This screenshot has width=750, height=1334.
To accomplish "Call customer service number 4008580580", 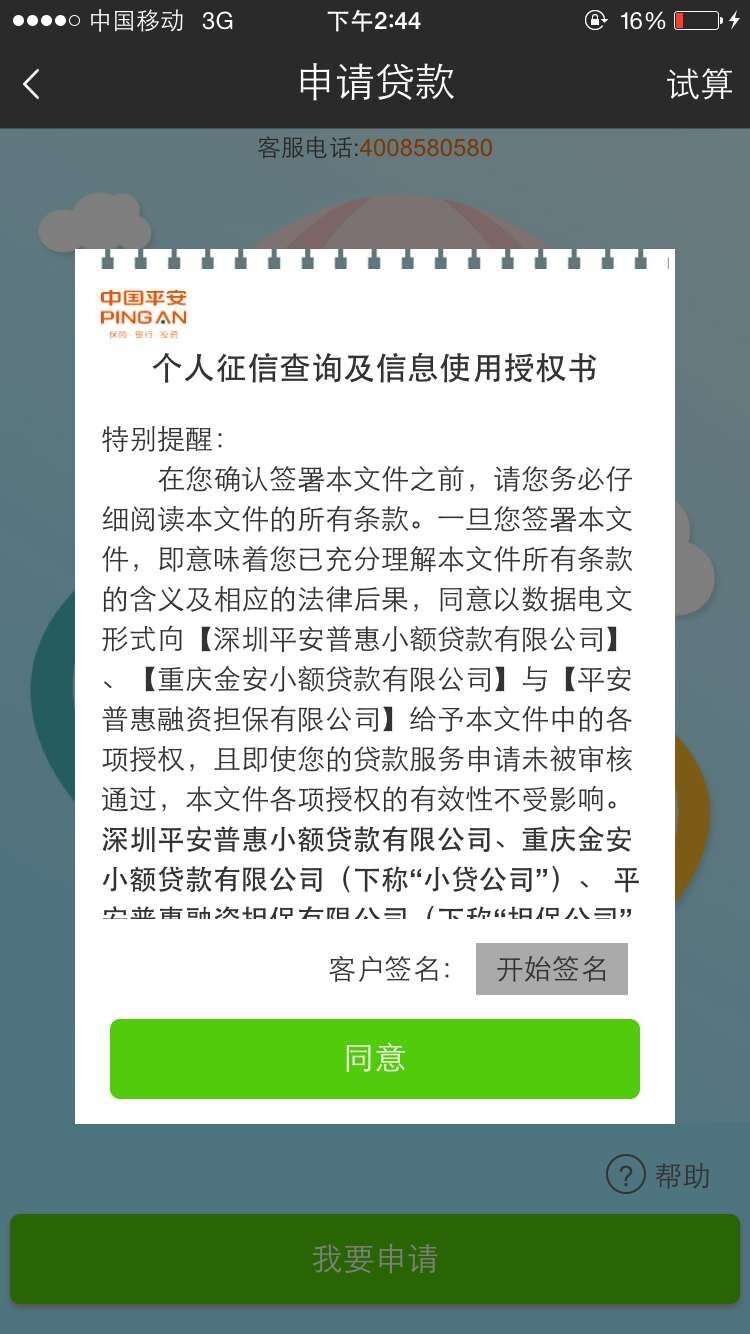I will point(425,148).
